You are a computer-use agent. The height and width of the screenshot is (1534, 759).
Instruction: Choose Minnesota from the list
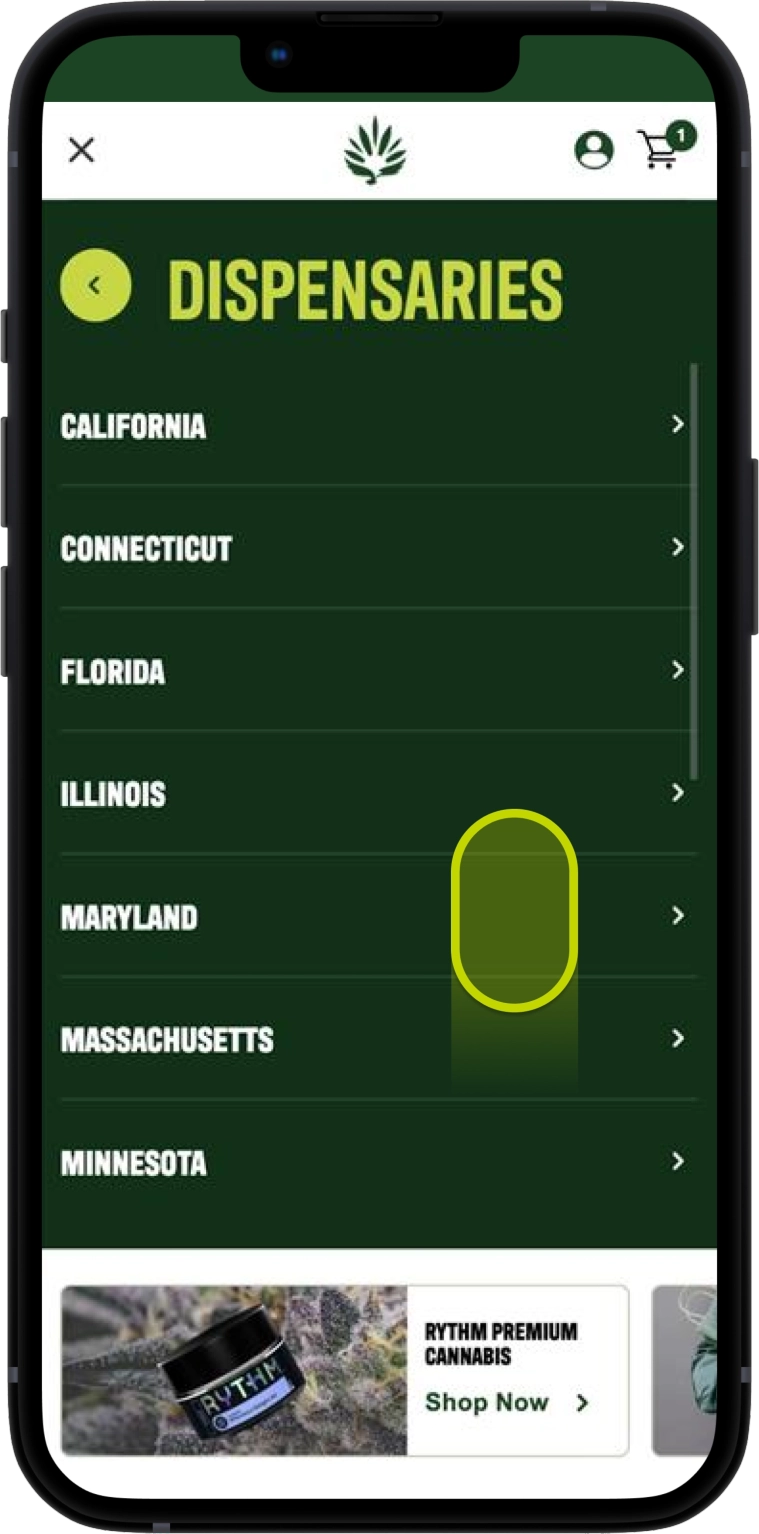[372, 1162]
